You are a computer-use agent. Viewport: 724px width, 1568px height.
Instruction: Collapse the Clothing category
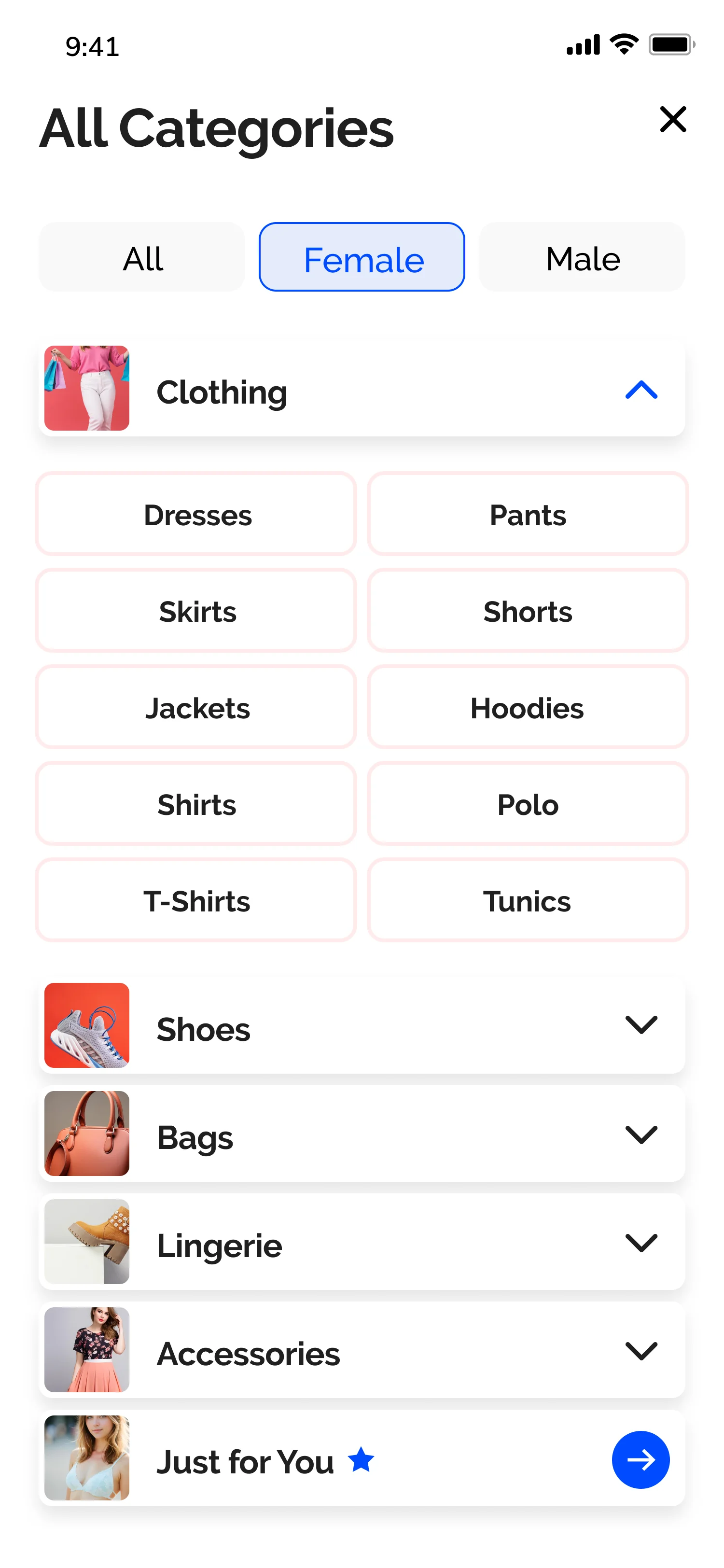pyautogui.click(x=640, y=391)
